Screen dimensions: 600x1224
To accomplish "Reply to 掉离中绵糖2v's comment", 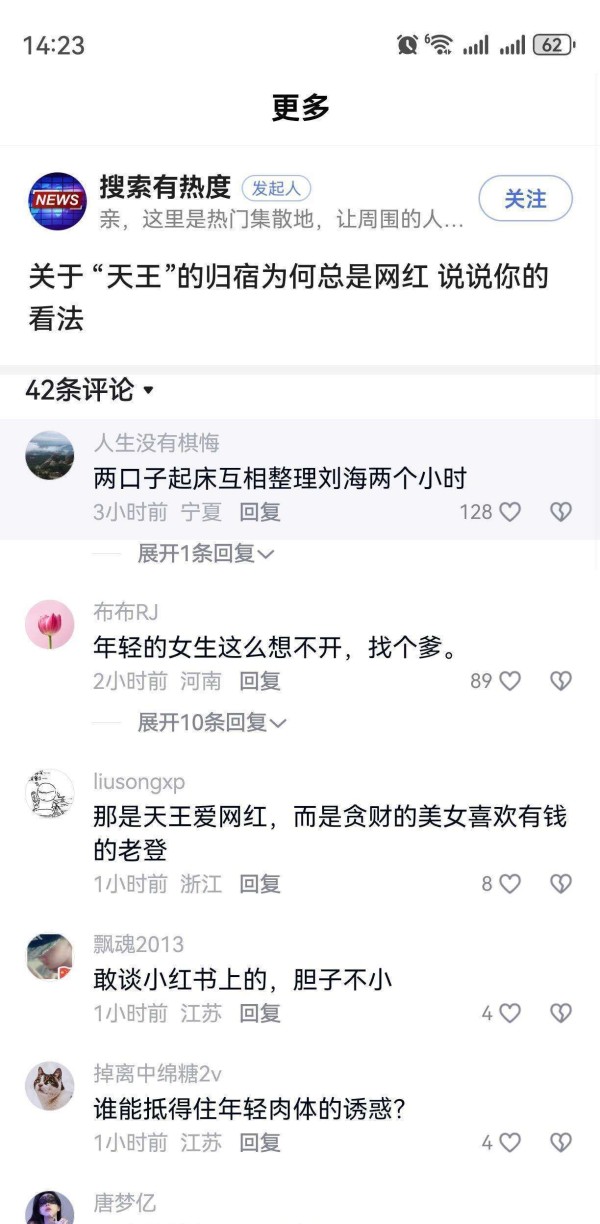I will click(260, 1142).
